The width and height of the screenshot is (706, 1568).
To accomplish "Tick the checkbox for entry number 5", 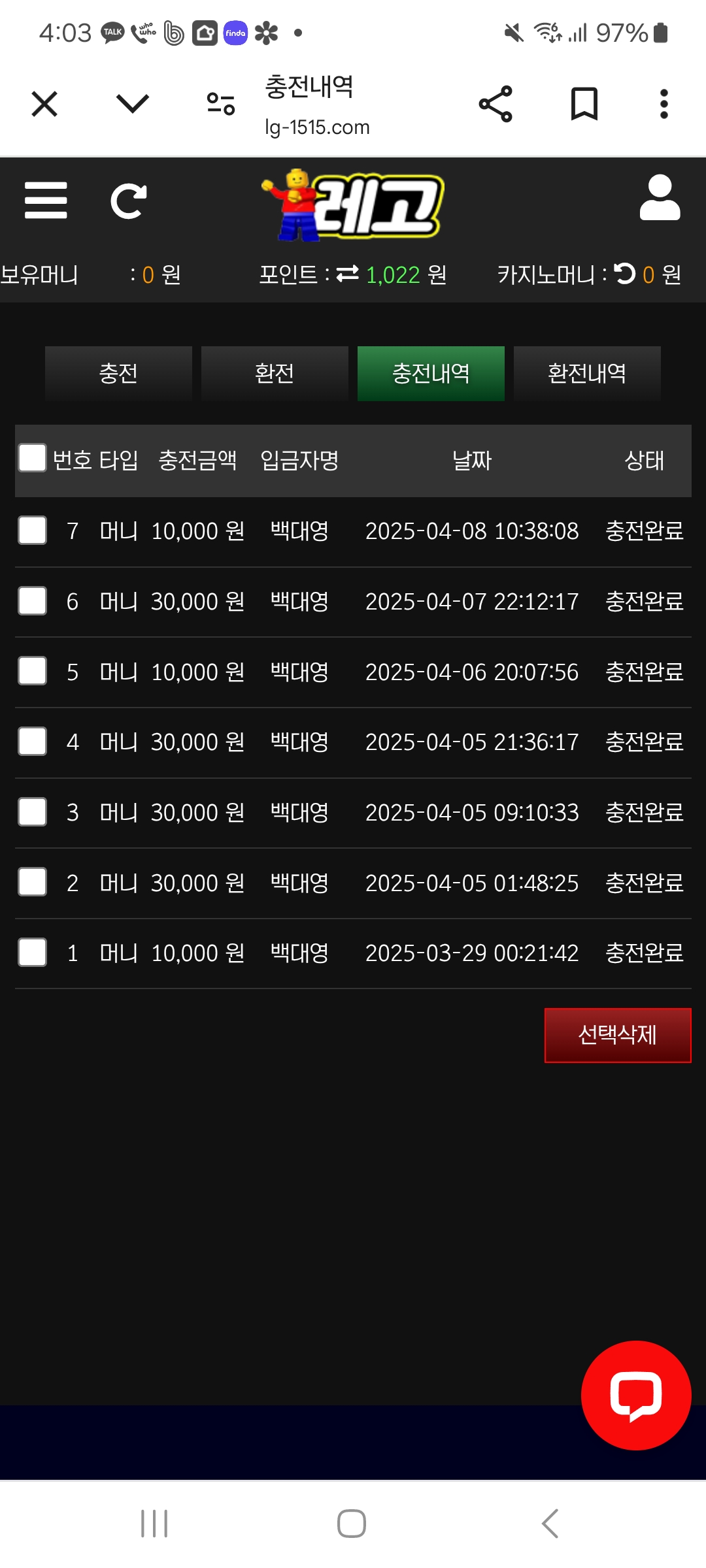I will click(32, 671).
